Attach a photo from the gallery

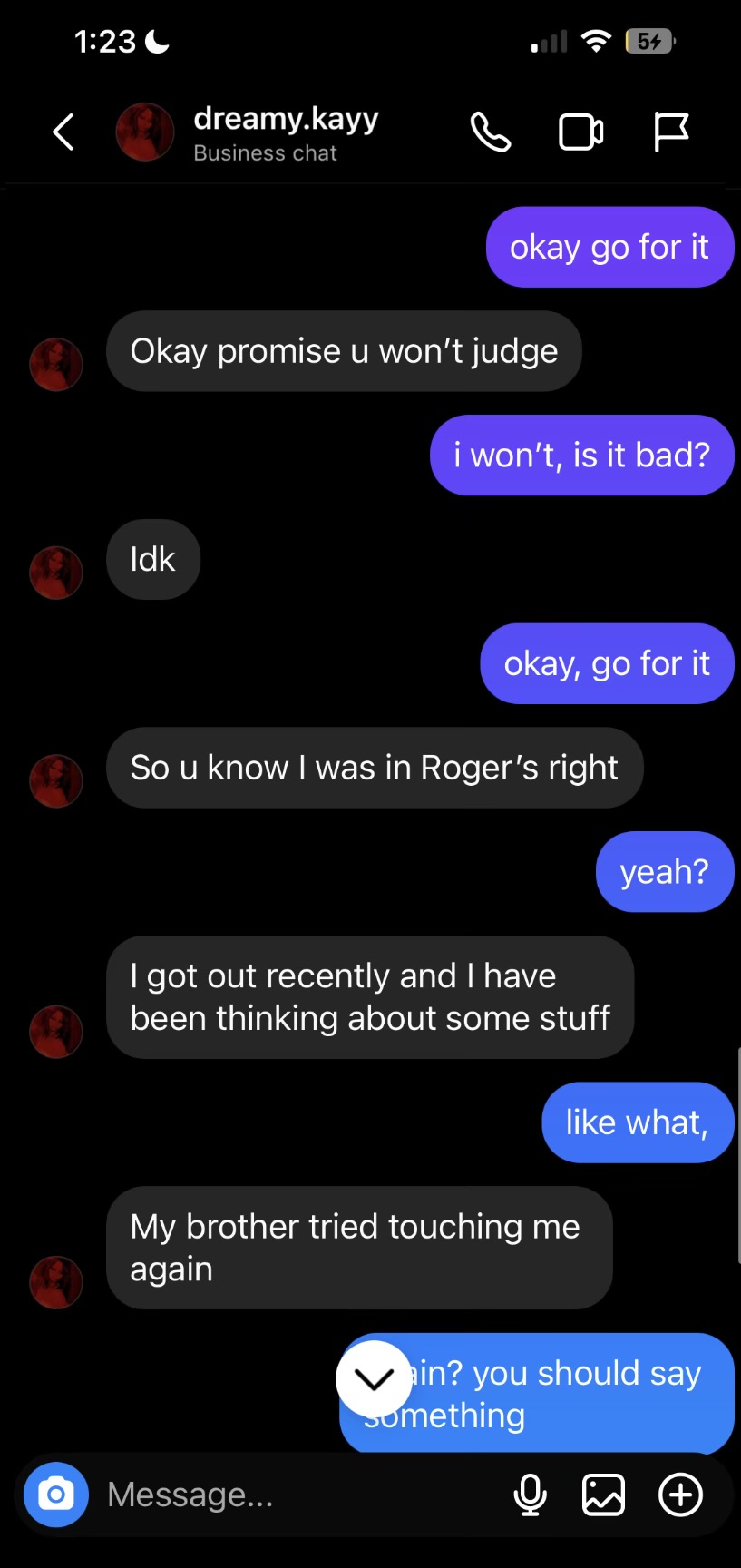[603, 1494]
